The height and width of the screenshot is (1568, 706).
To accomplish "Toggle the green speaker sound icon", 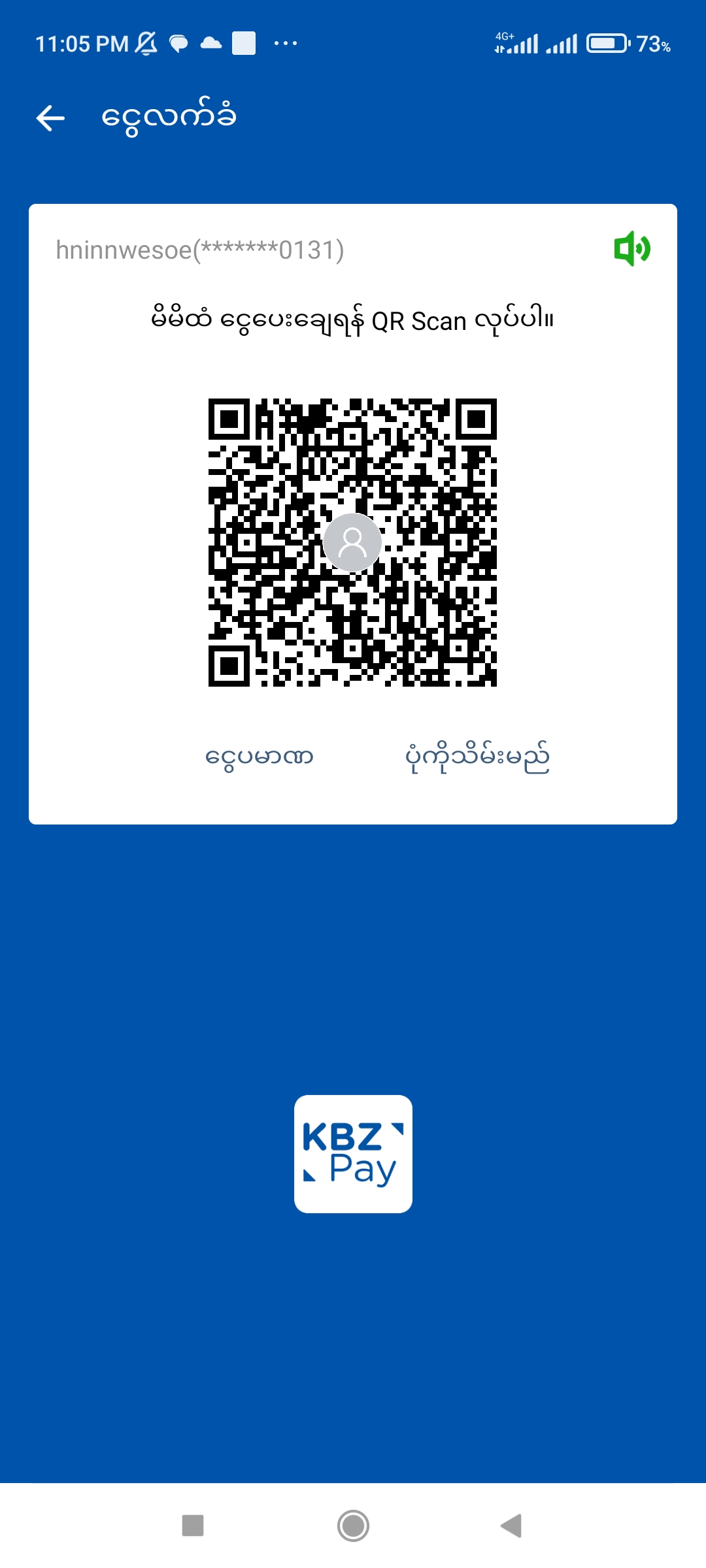I will (x=631, y=249).
